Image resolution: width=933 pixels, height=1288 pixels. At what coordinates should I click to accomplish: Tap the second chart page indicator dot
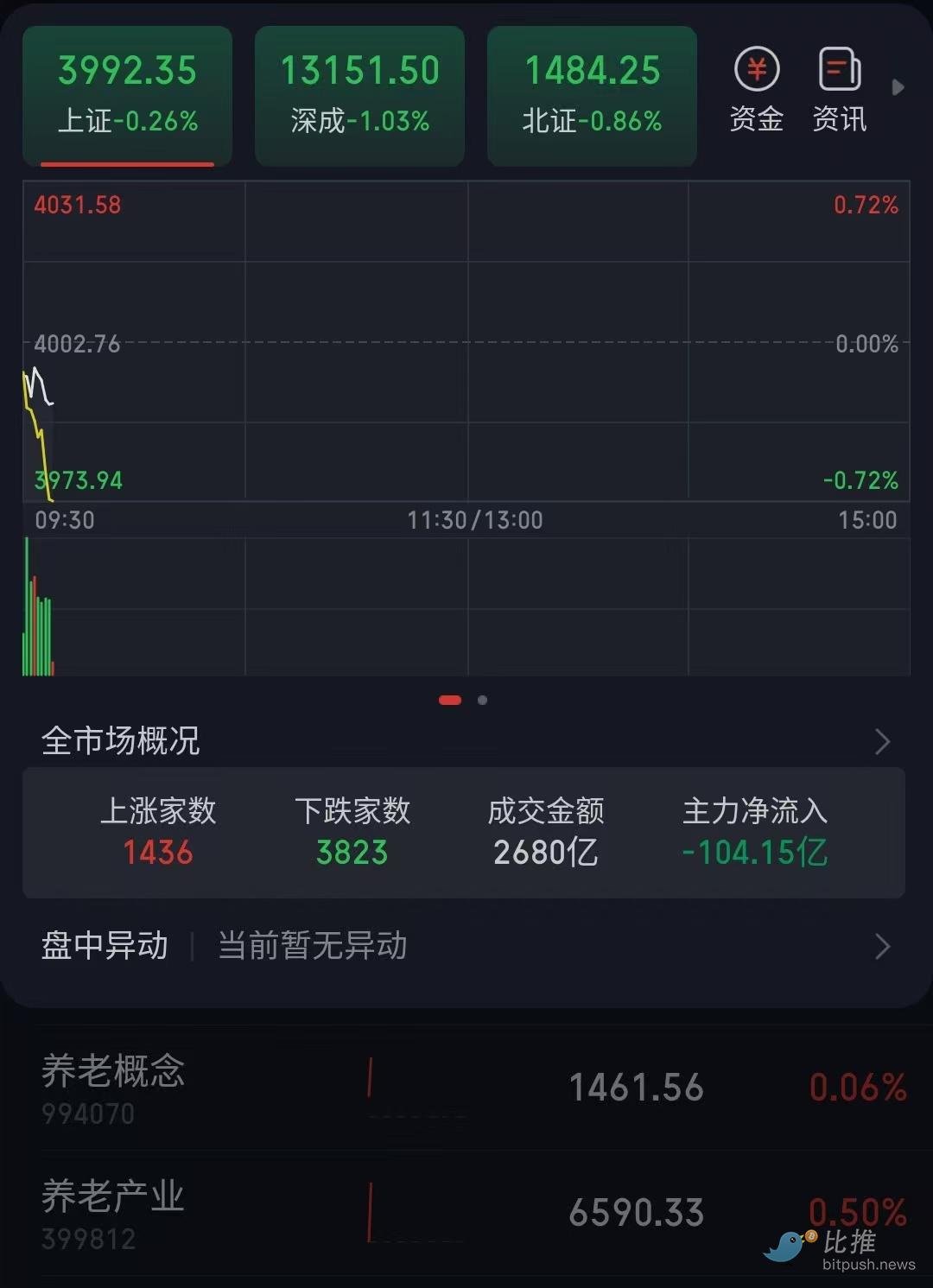(x=482, y=700)
